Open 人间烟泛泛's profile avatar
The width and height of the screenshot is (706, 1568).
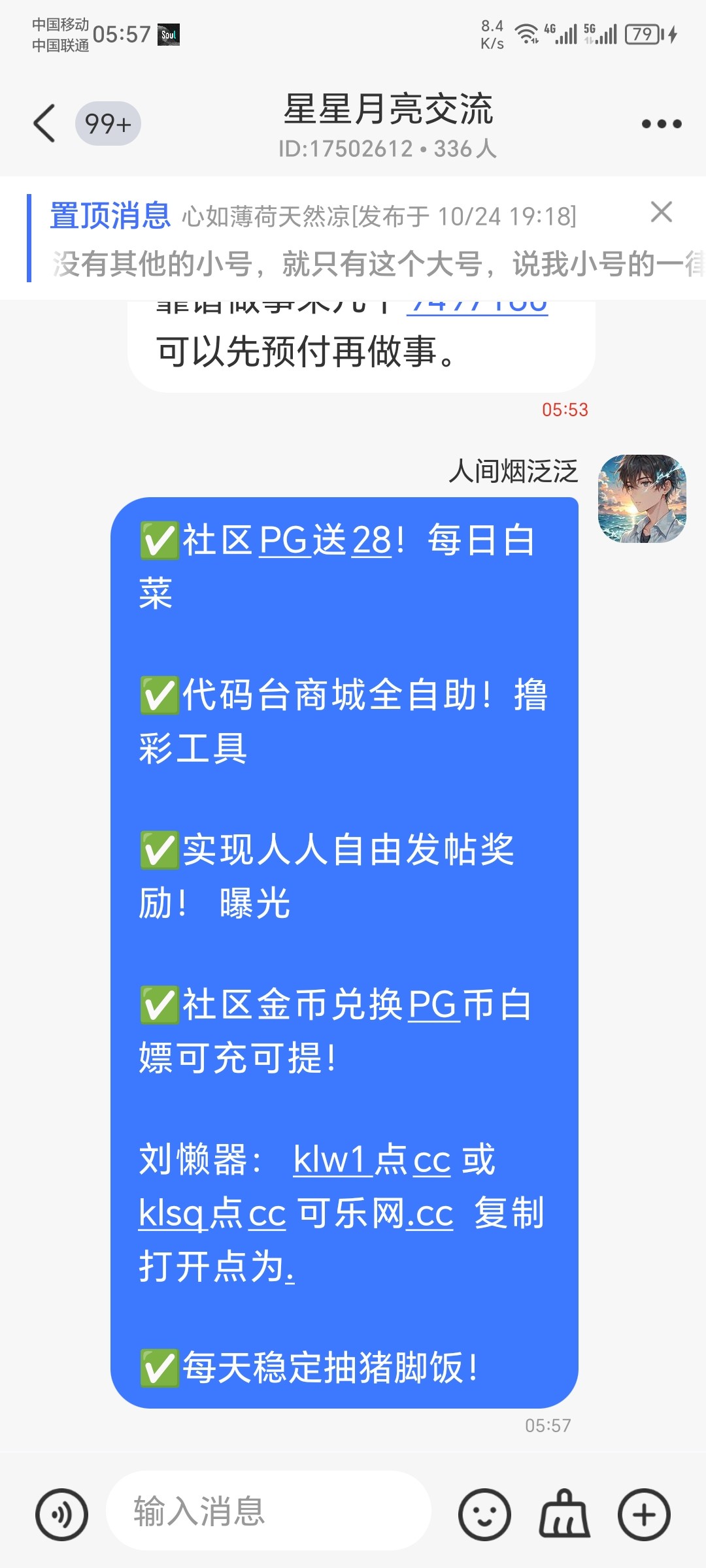coord(641,498)
